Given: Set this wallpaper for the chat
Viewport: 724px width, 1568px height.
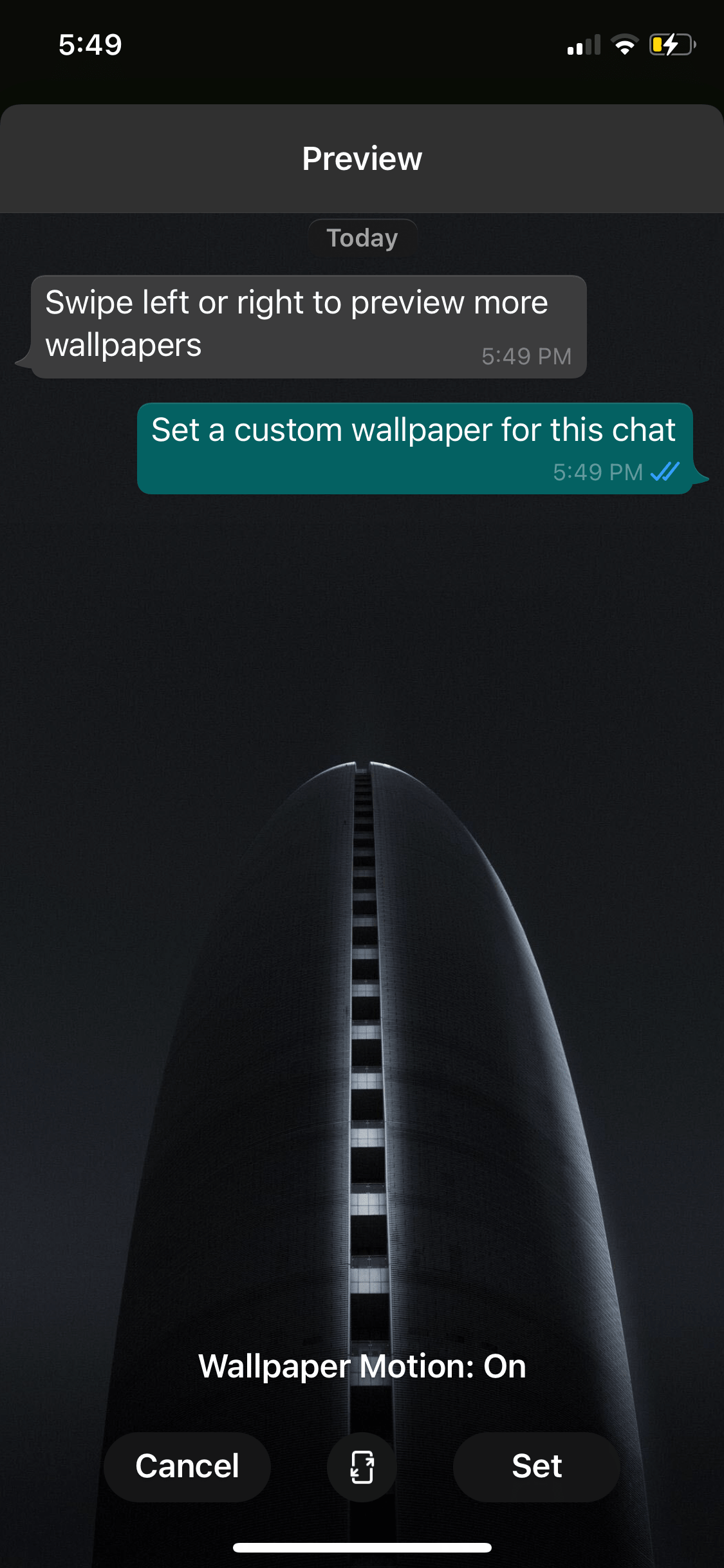Looking at the screenshot, I should click(537, 1467).
